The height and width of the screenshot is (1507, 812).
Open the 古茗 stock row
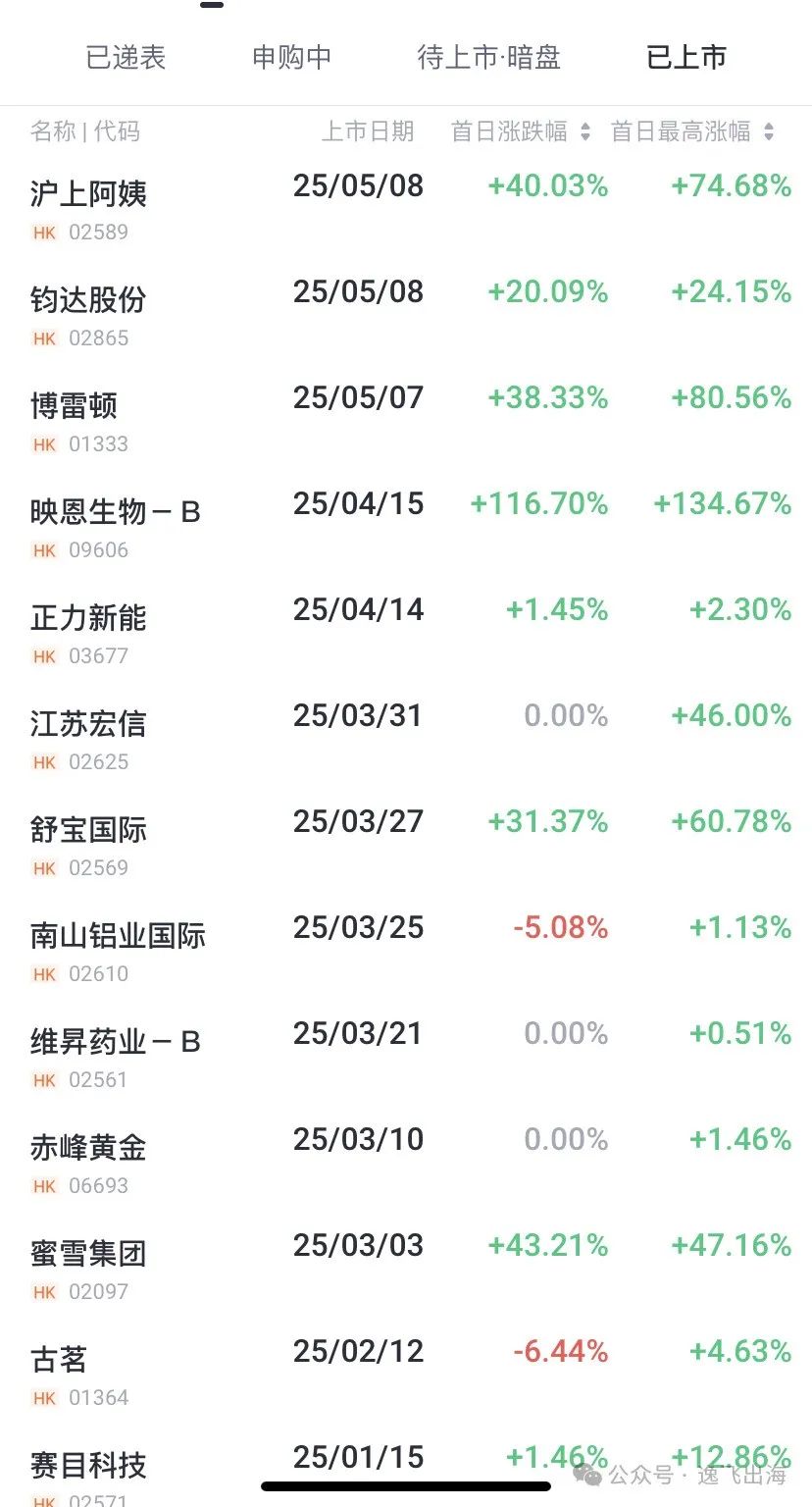click(x=406, y=1374)
